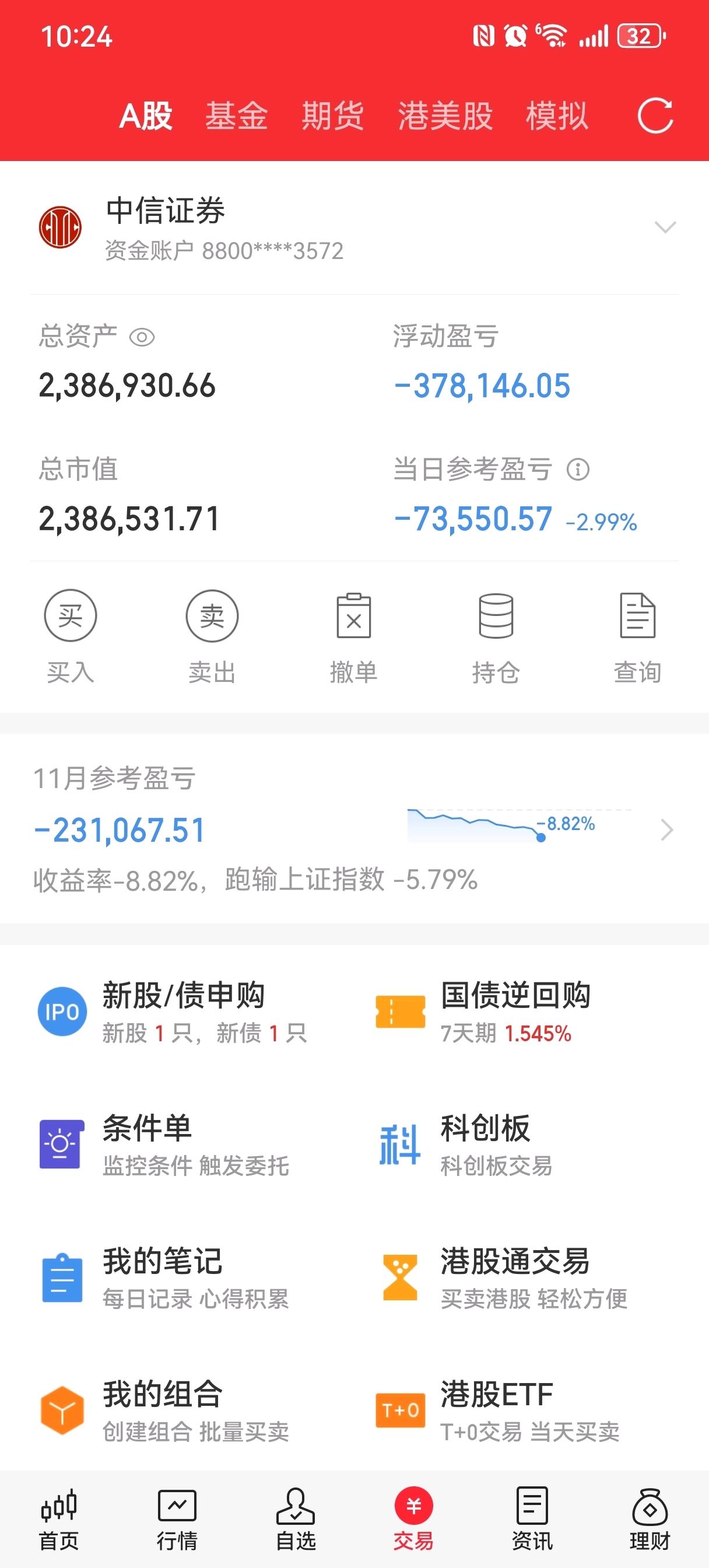The height and width of the screenshot is (1568, 709).
Task: Show info about 当日参考盈亏
Action: 578,470
